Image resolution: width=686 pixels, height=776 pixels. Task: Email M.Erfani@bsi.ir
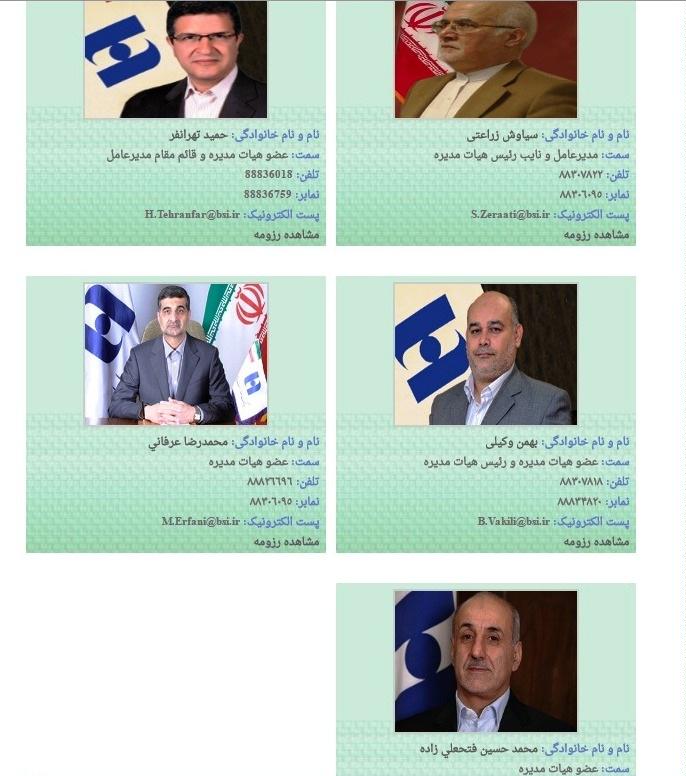(201, 521)
